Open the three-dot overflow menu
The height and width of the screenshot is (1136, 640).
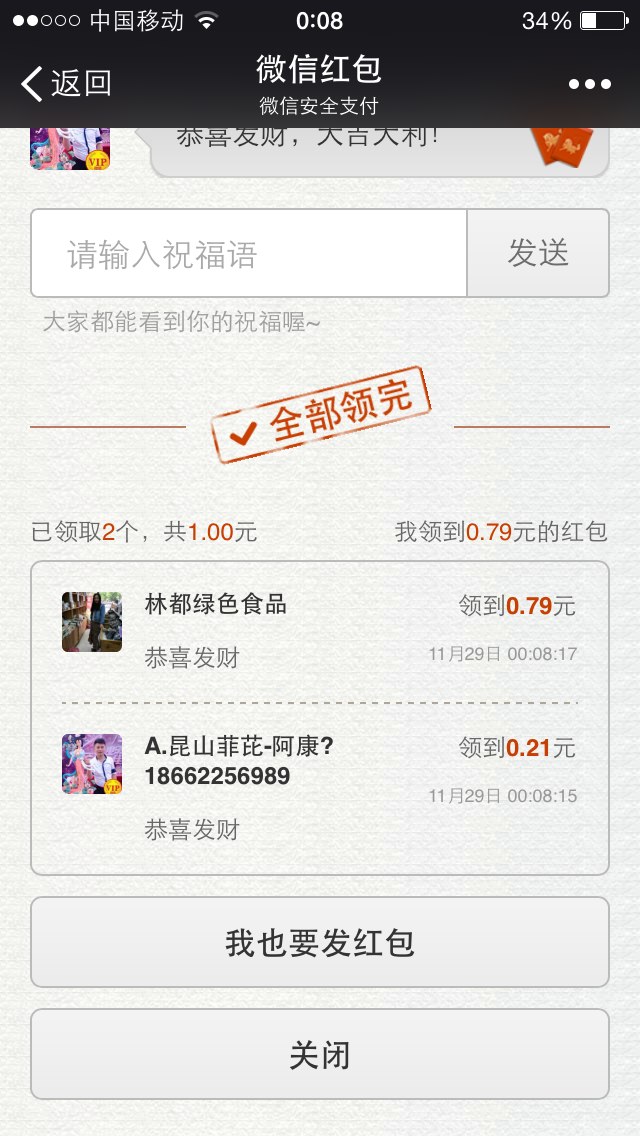[x=589, y=84]
